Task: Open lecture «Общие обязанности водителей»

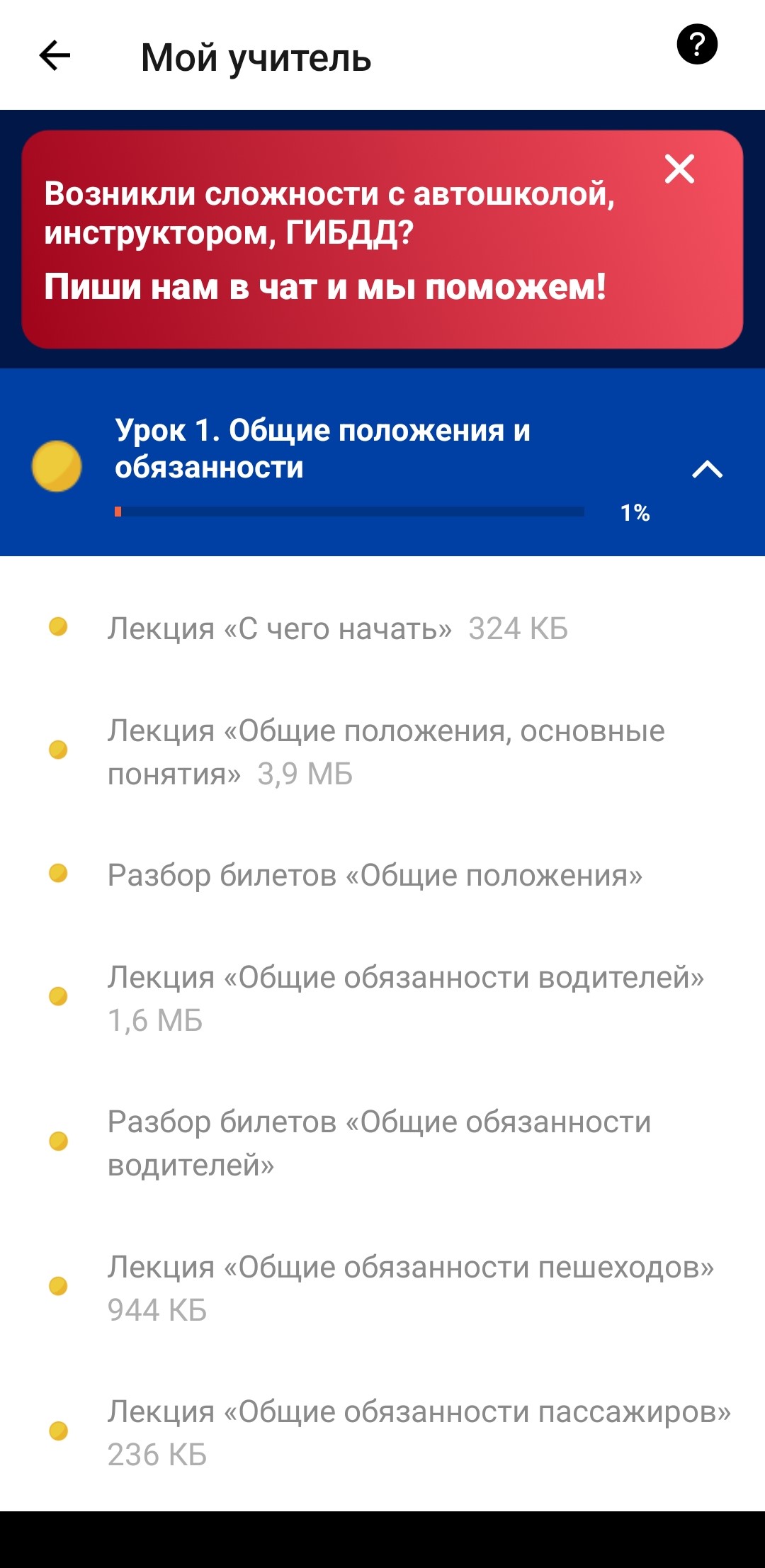Action: 405,998
